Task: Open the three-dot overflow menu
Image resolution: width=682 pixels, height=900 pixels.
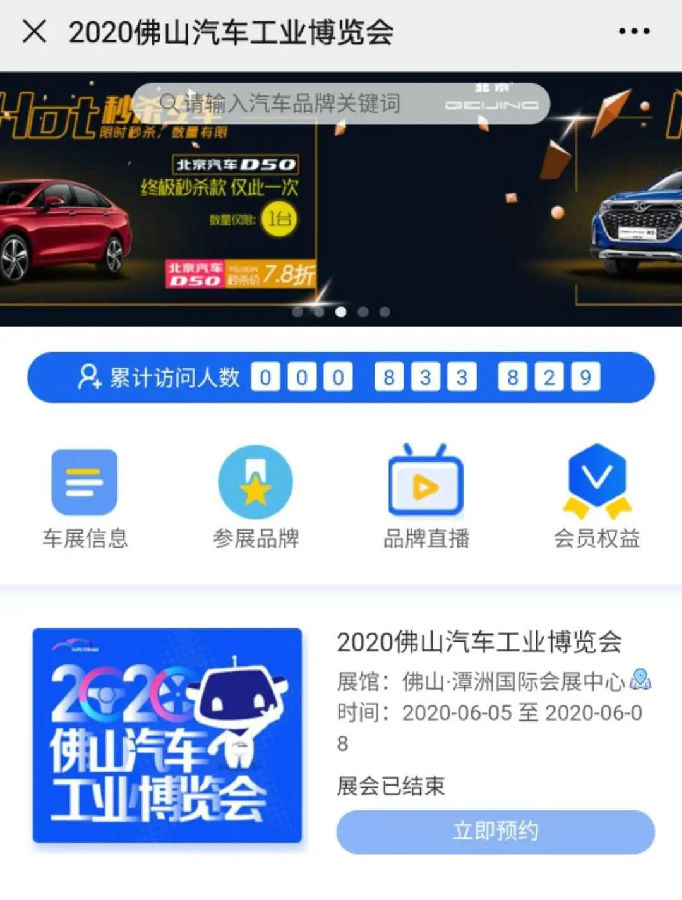Action: (634, 32)
